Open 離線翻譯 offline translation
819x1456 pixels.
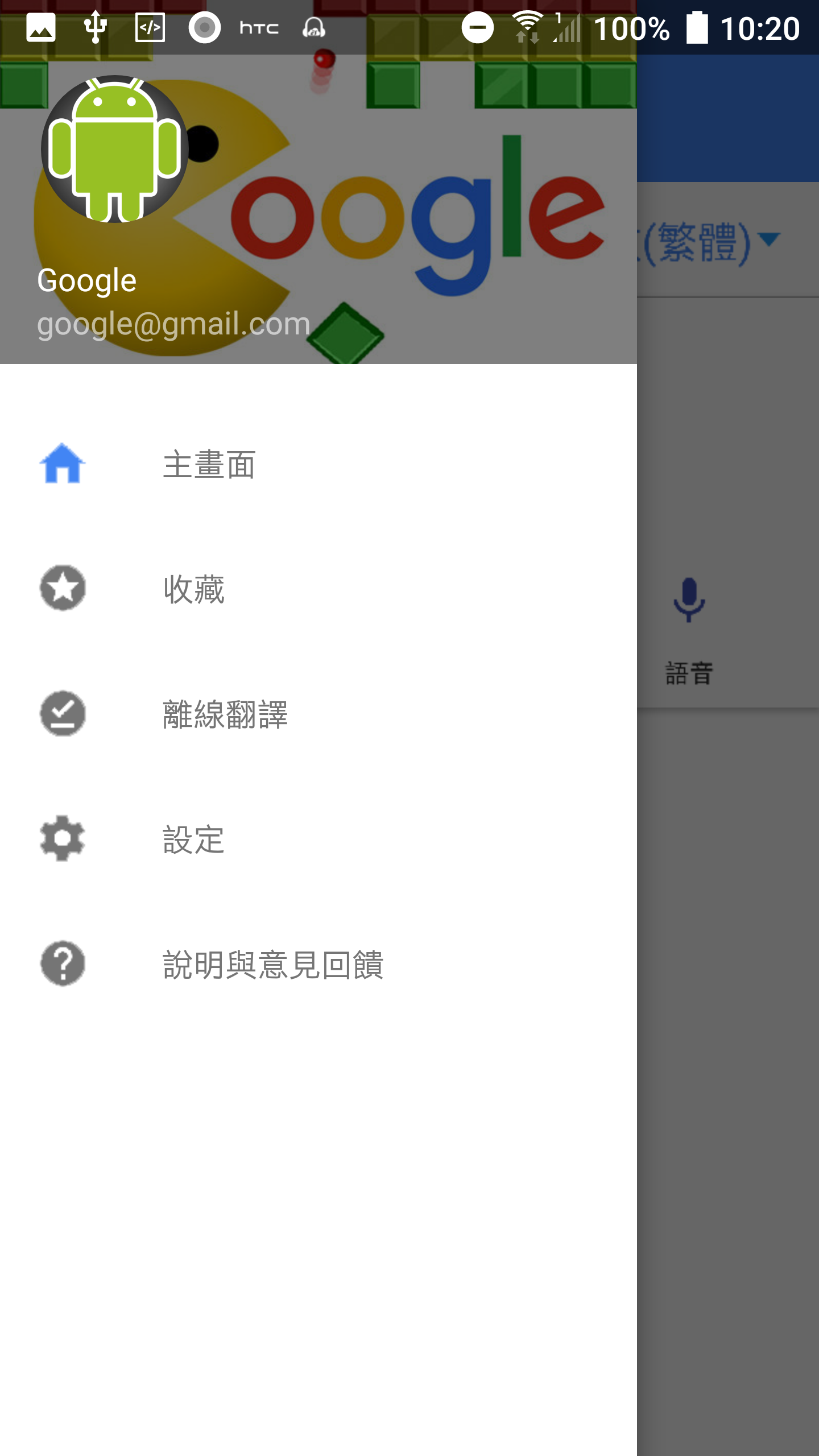pyautogui.click(x=225, y=714)
